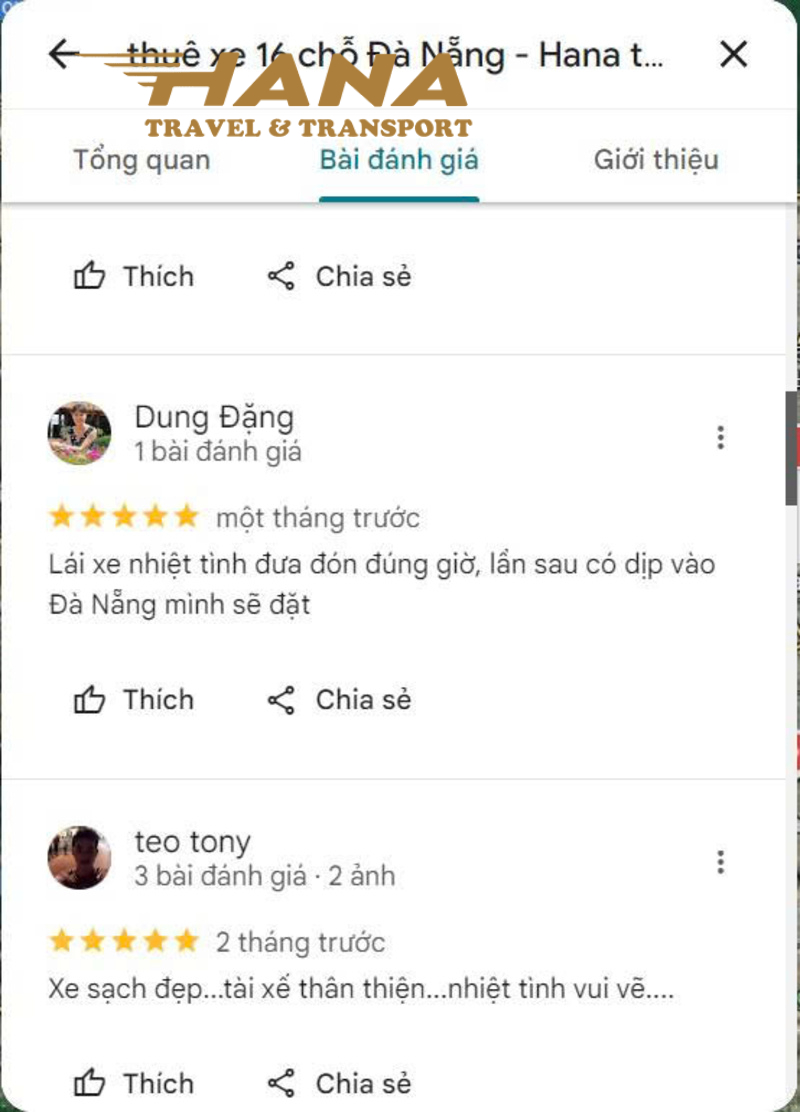Switch to the Tổng quan tab
Screen dimensions: 800x1112
(141, 160)
